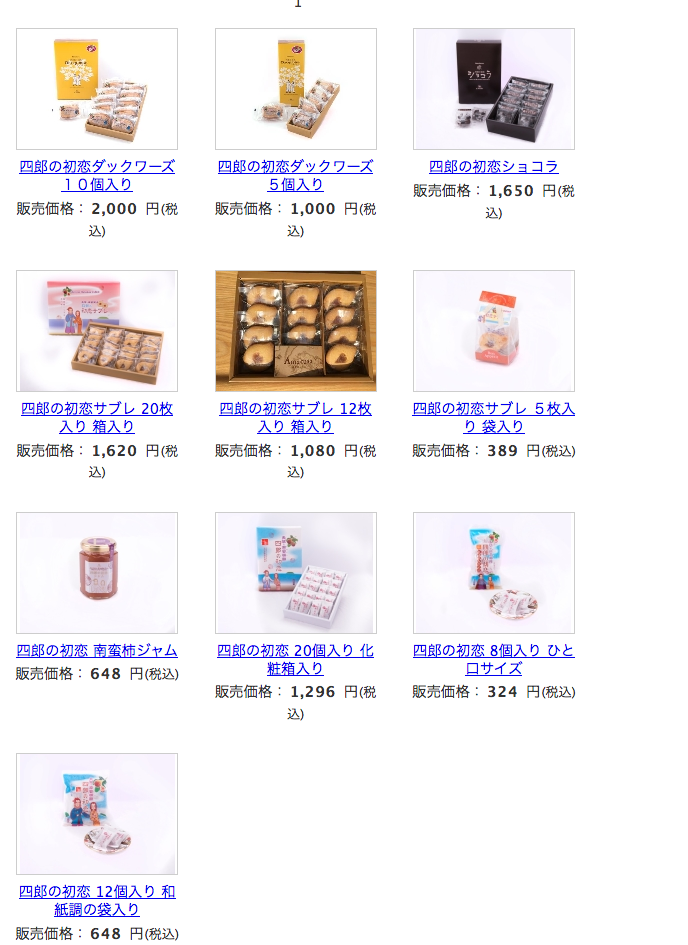View the サブレ 12枚入り product photo
This screenshot has height=945, width=688.
tap(295, 331)
